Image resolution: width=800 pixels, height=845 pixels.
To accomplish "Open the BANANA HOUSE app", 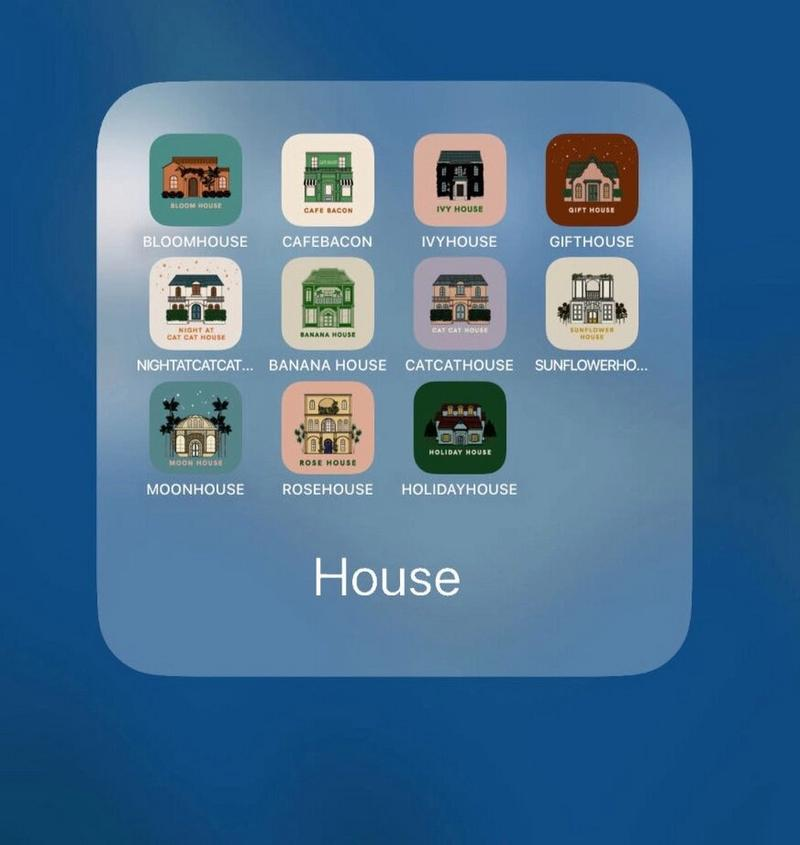I will pos(328,304).
